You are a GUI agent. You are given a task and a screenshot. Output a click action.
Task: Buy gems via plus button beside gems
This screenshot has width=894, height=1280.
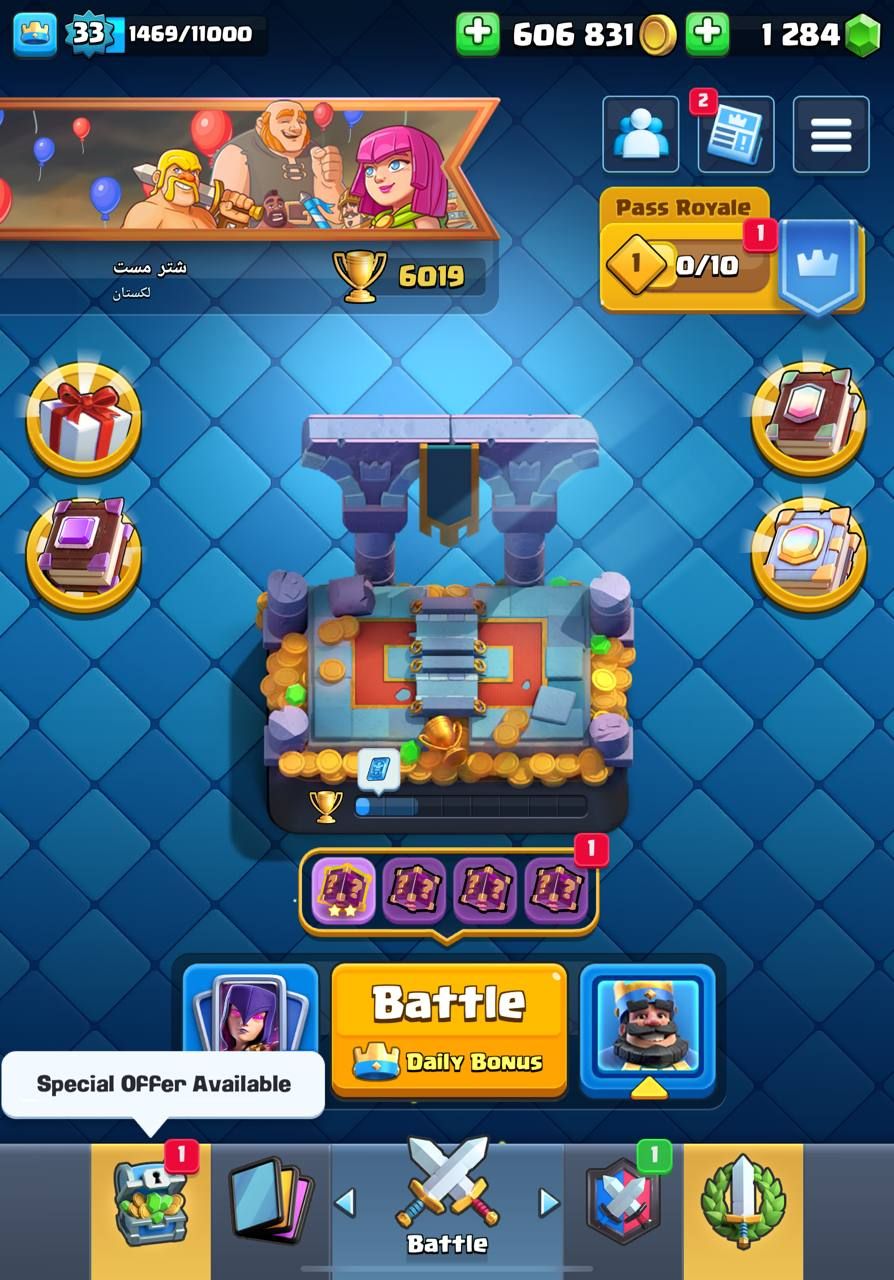(708, 34)
